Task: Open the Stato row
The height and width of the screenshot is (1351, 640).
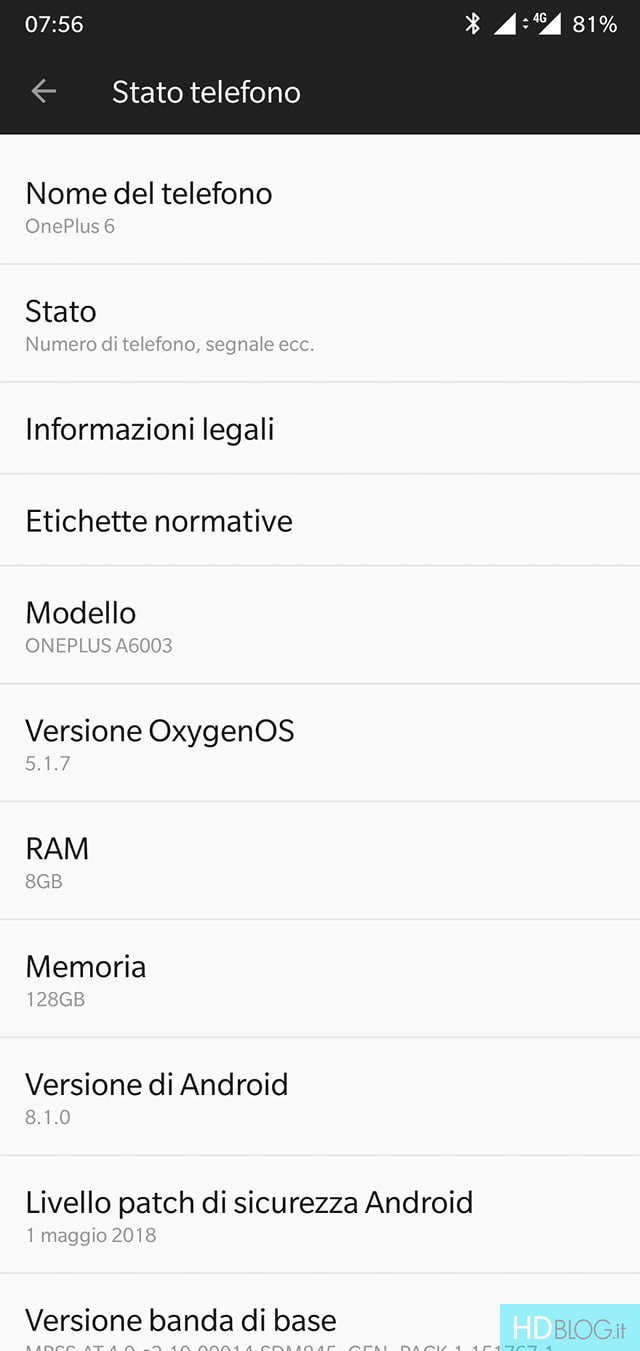Action: [320, 324]
